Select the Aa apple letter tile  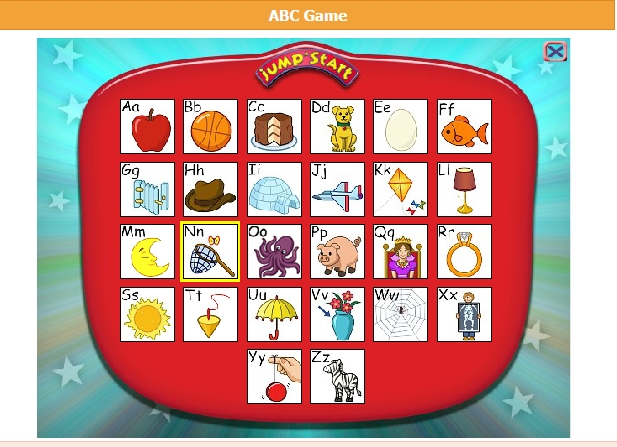tap(147, 126)
